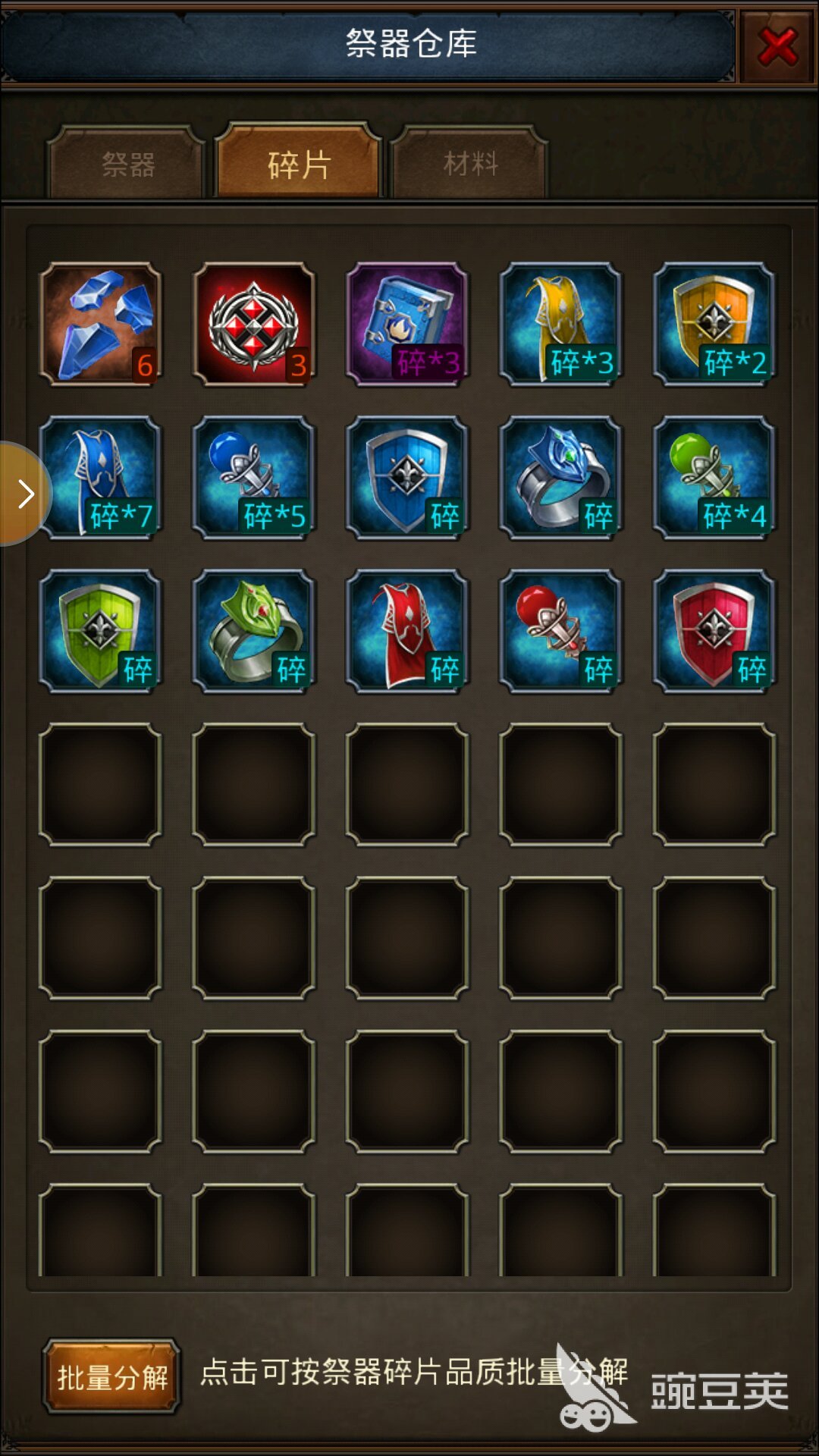Choose the yellow cloak fragment 碎*3
Viewport: 819px width, 1456px height.
[560, 325]
